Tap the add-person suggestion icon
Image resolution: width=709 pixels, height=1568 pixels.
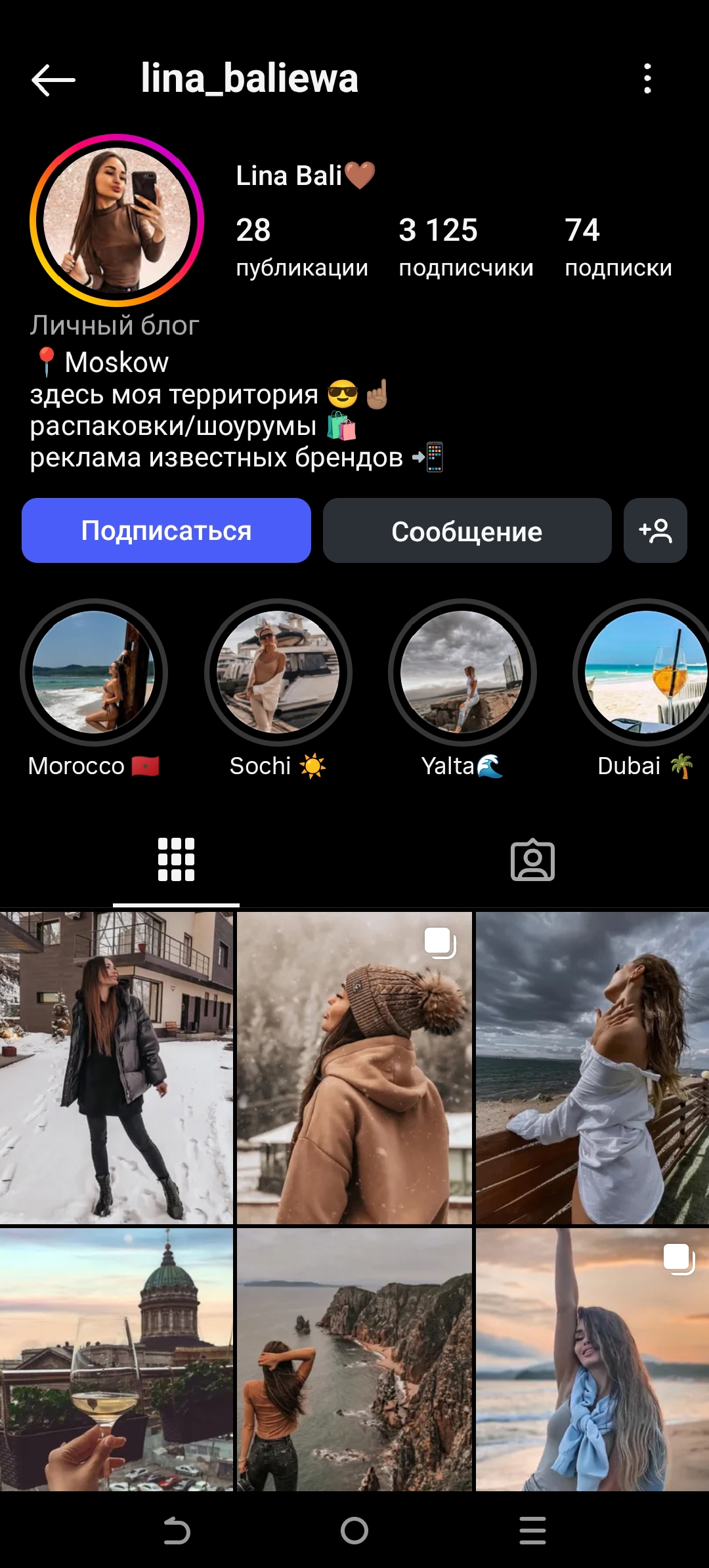(655, 531)
